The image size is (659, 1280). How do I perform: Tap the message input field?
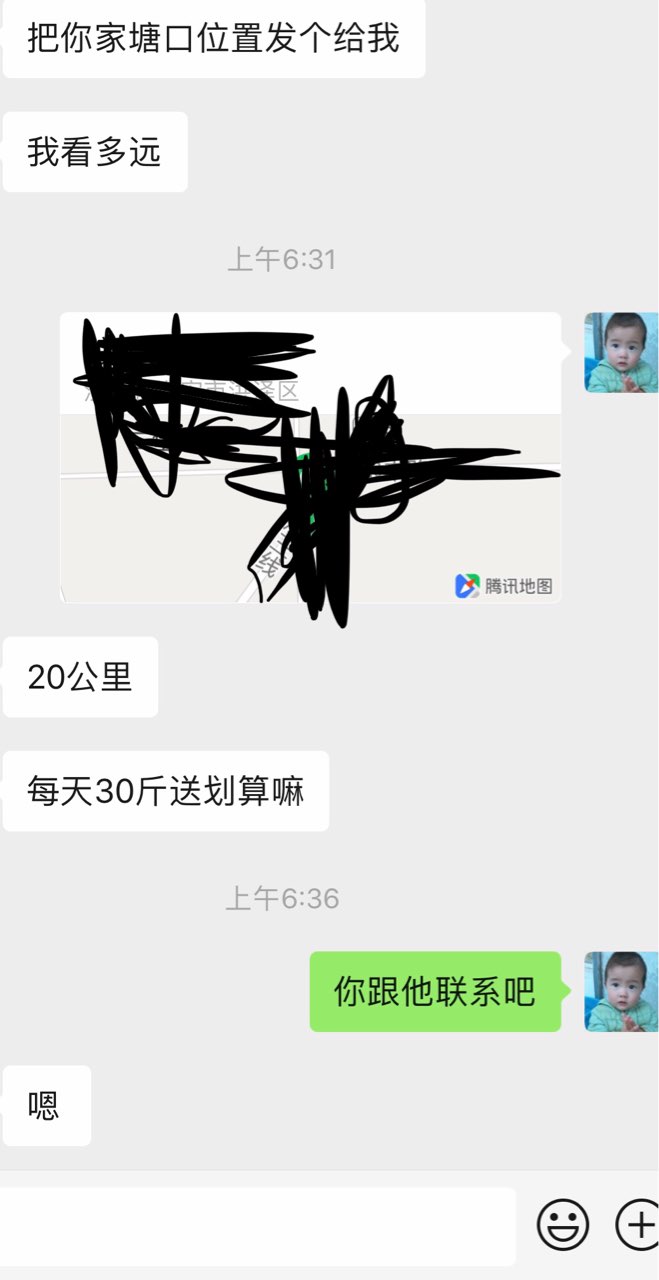pyautogui.click(x=257, y=1226)
